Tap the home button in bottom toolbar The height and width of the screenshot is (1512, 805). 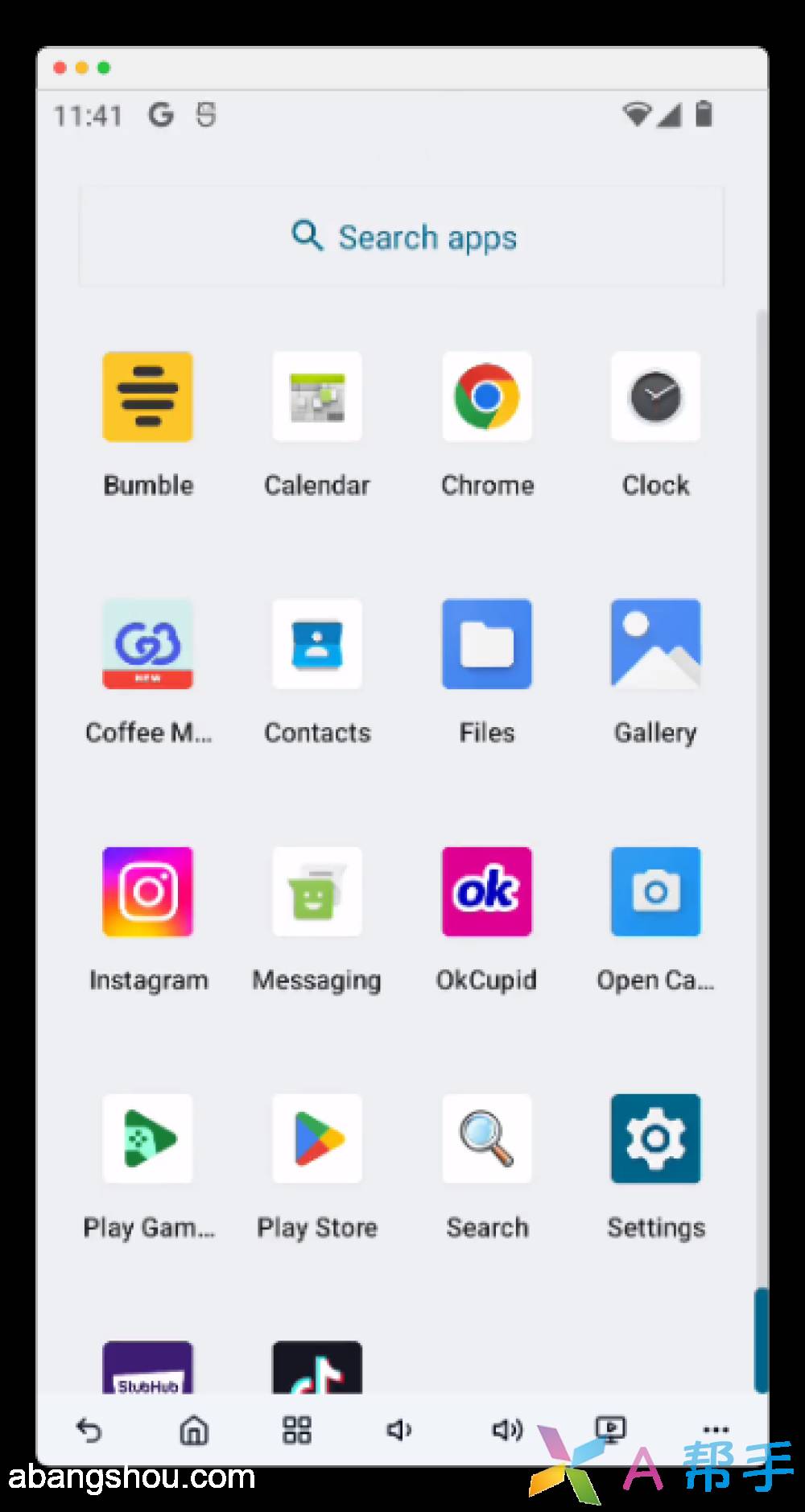coord(193,1430)
